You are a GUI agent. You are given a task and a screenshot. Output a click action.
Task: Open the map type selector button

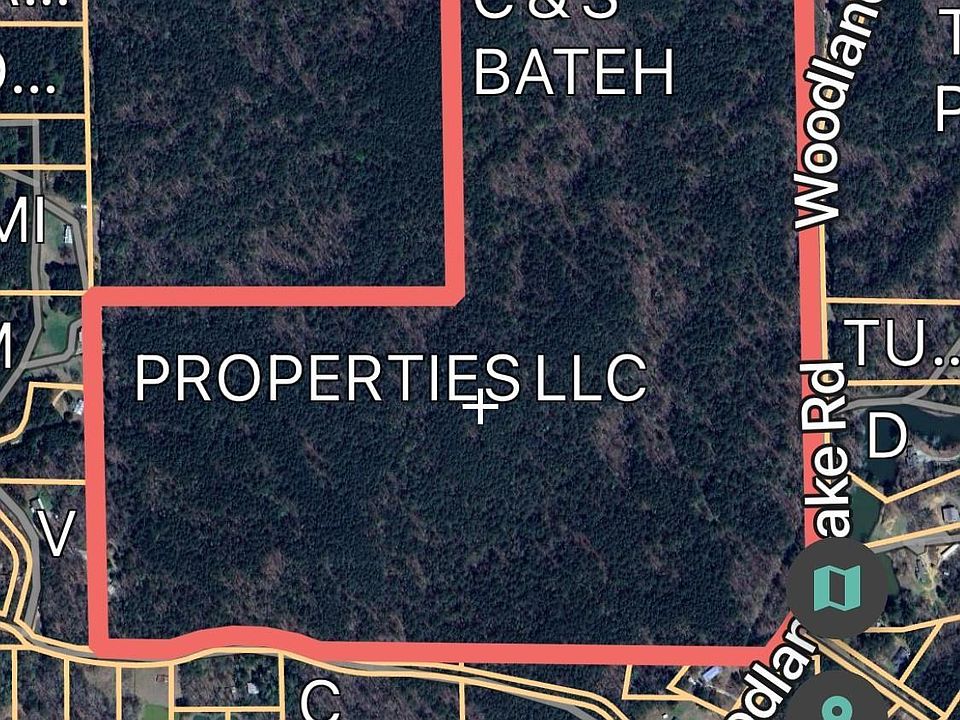839,588
